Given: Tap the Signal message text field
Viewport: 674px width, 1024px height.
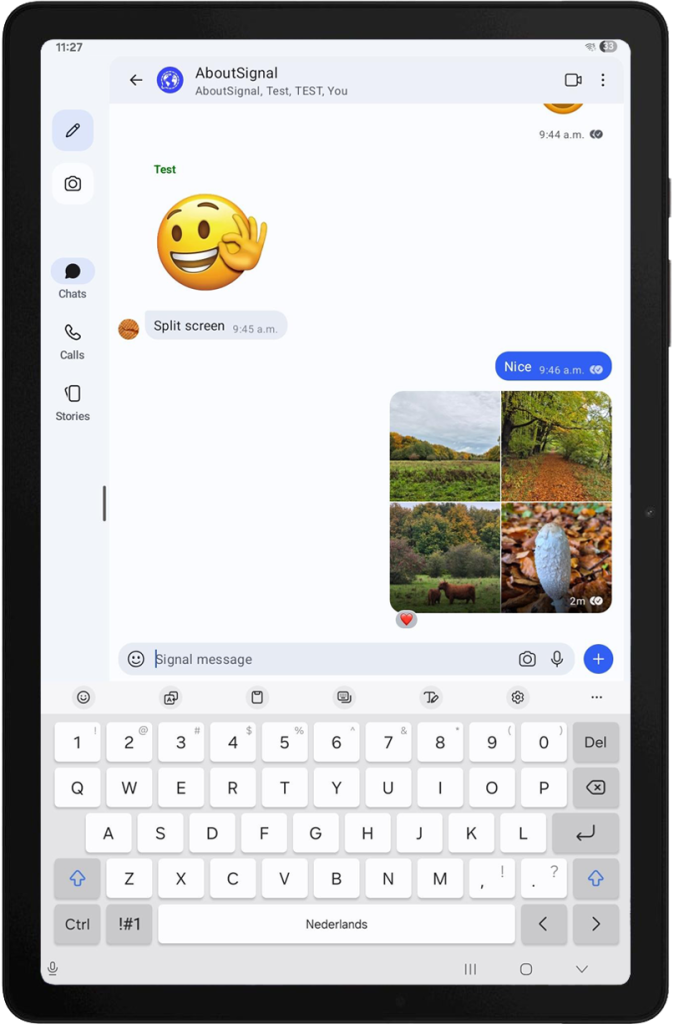Looking at the screenshot, I should [330, 659].
